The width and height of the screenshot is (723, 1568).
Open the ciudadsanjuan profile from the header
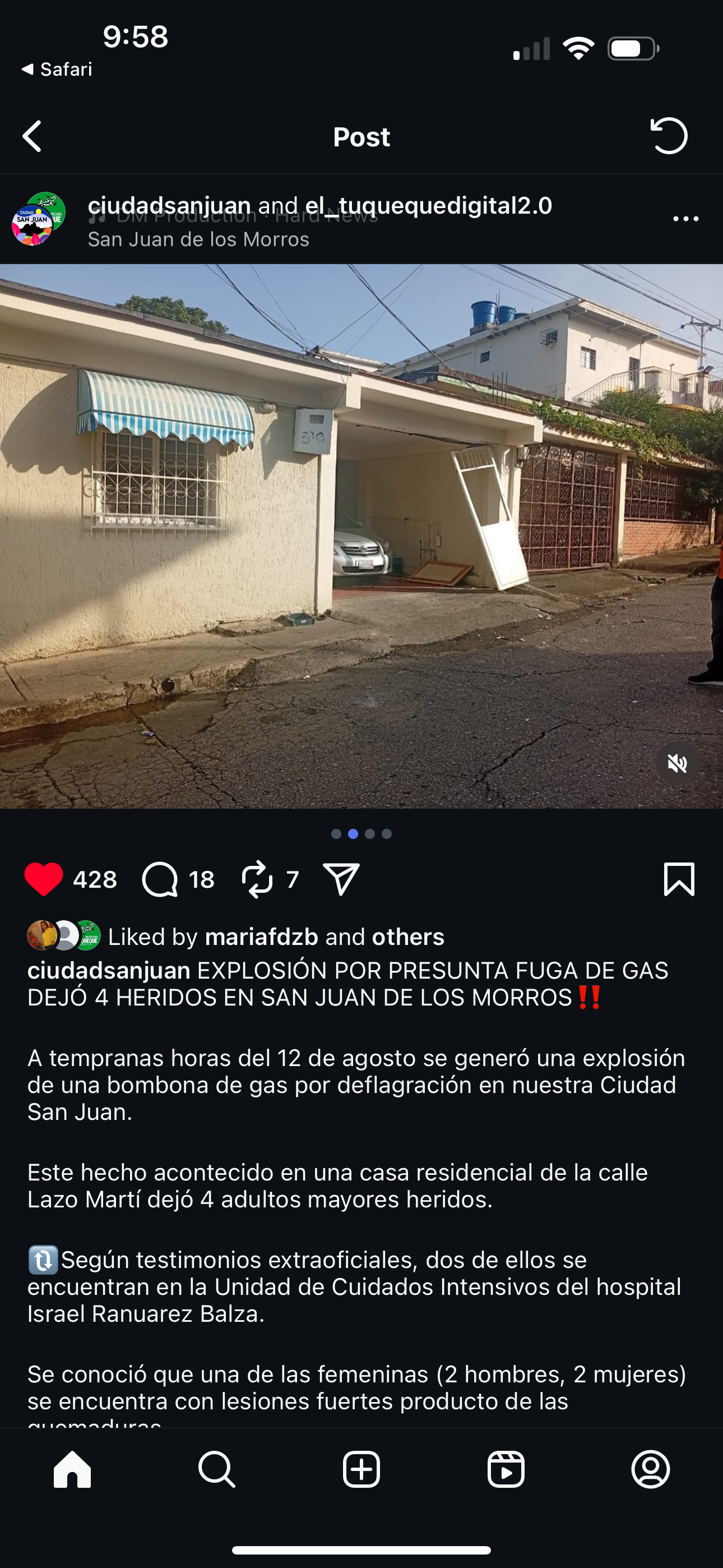(x=169, y=206)
